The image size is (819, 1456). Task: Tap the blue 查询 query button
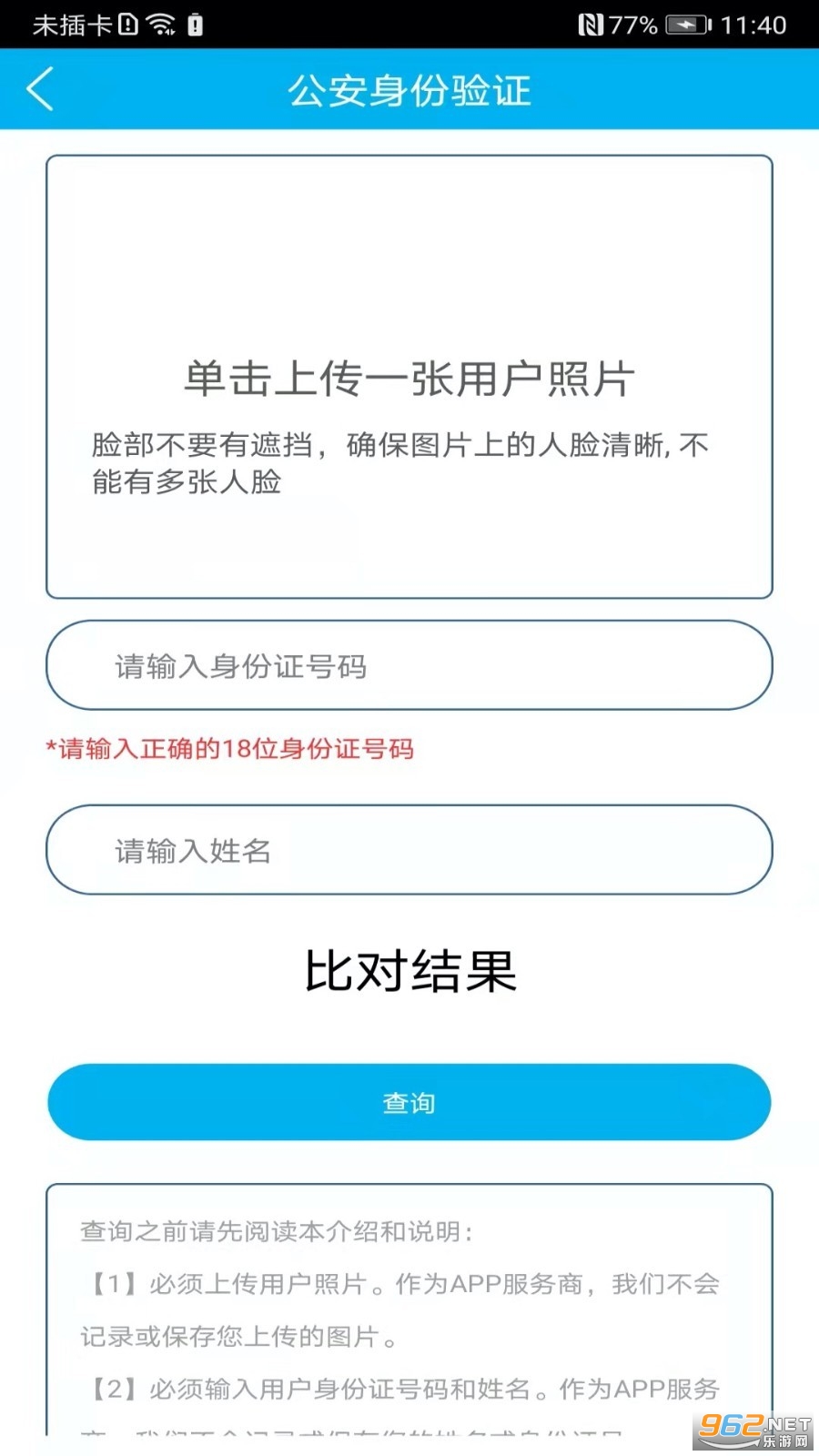(x=409, y=1102)
